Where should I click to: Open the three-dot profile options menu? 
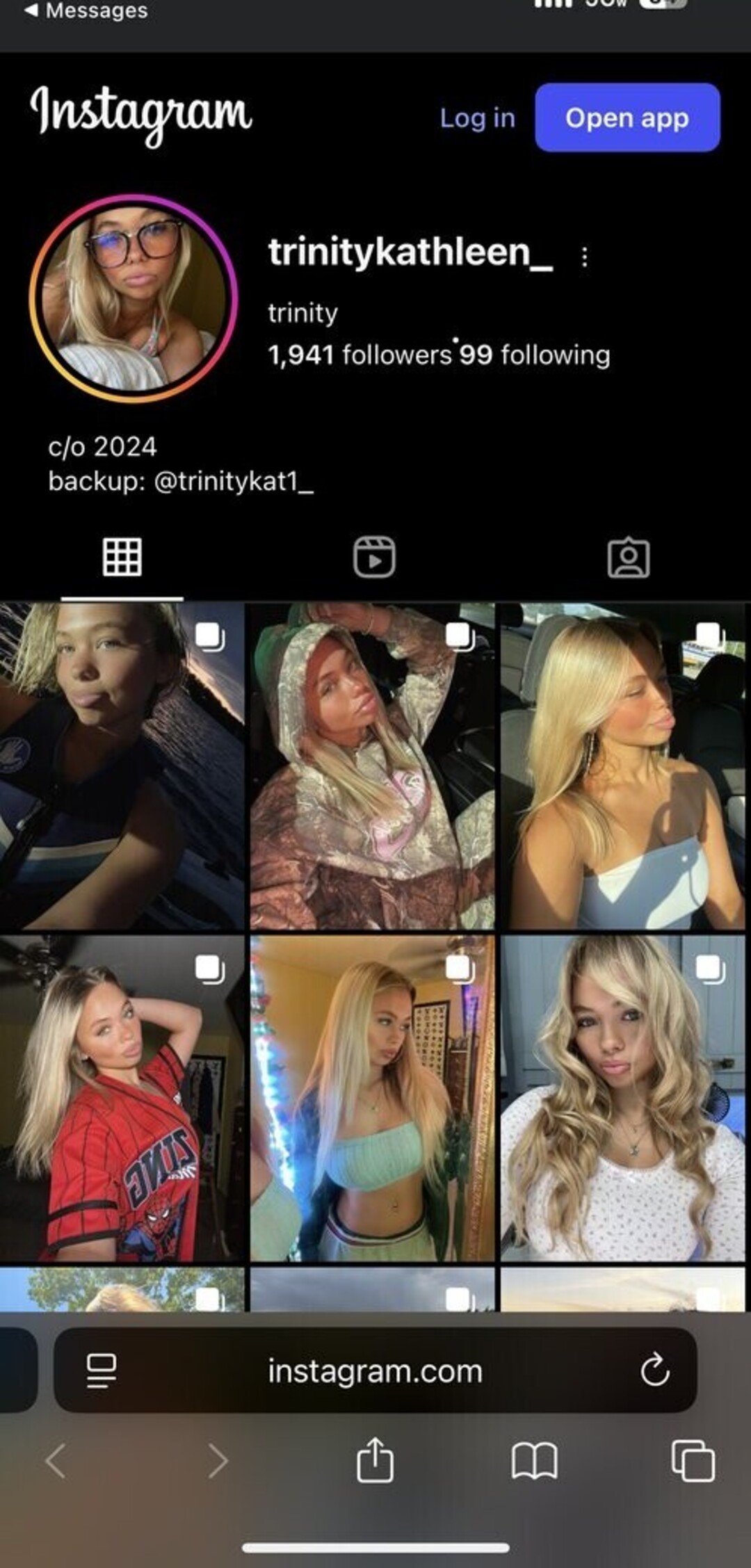pyautogui.click(x=585, y=257)
